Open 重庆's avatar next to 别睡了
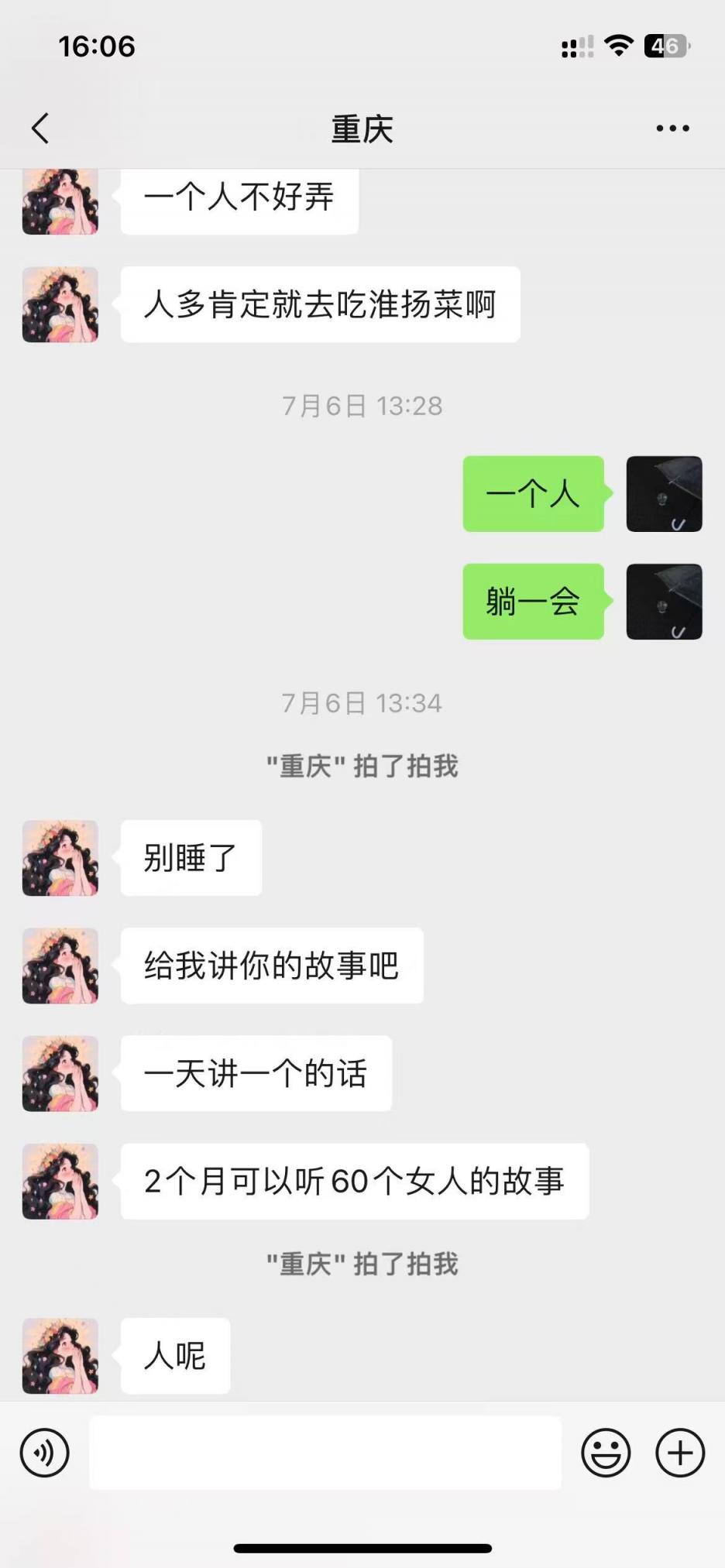This screenshot has width=725, height=1568. [x=60, y=858]
